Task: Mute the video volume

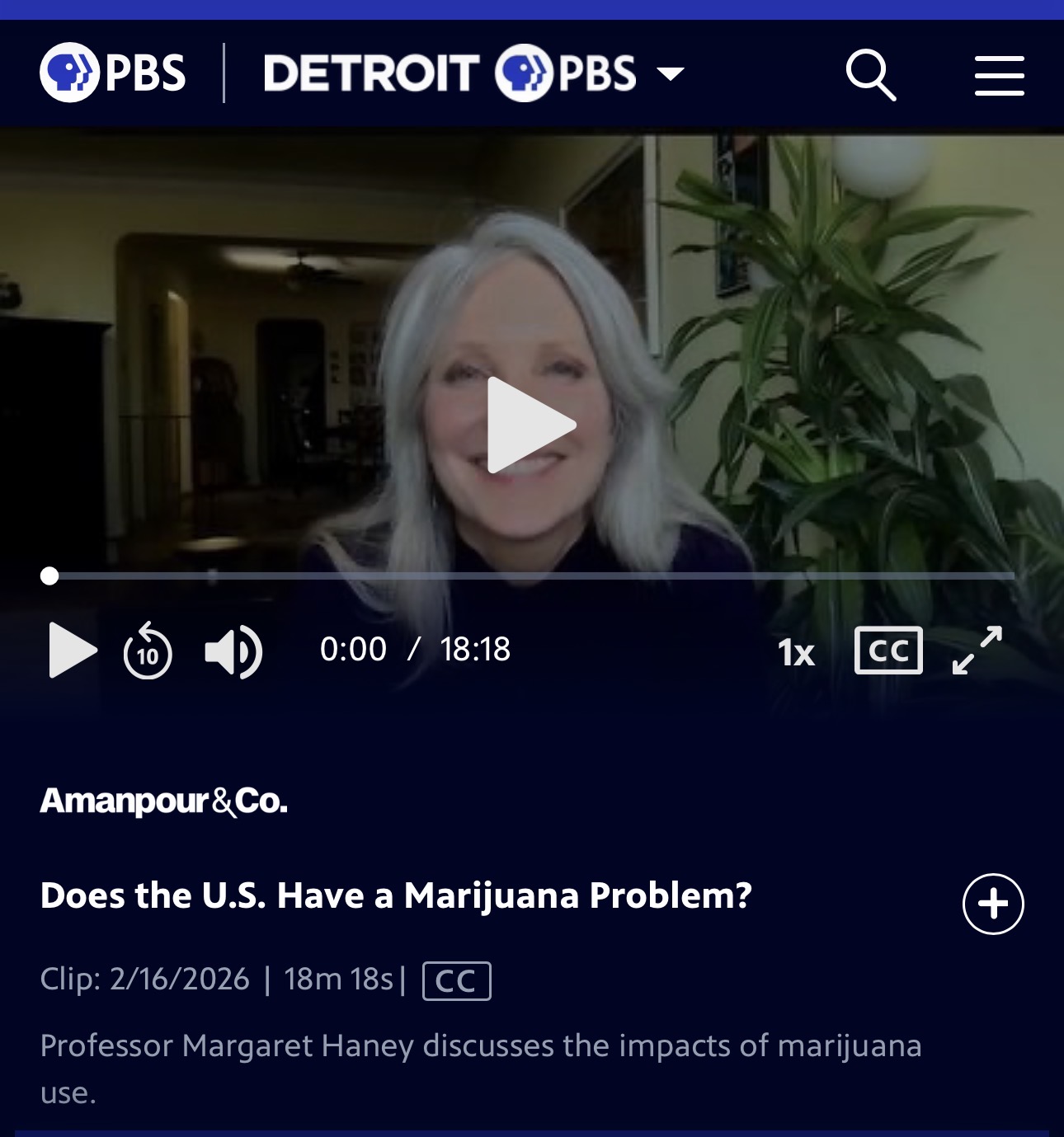Action: pos(233,651)
